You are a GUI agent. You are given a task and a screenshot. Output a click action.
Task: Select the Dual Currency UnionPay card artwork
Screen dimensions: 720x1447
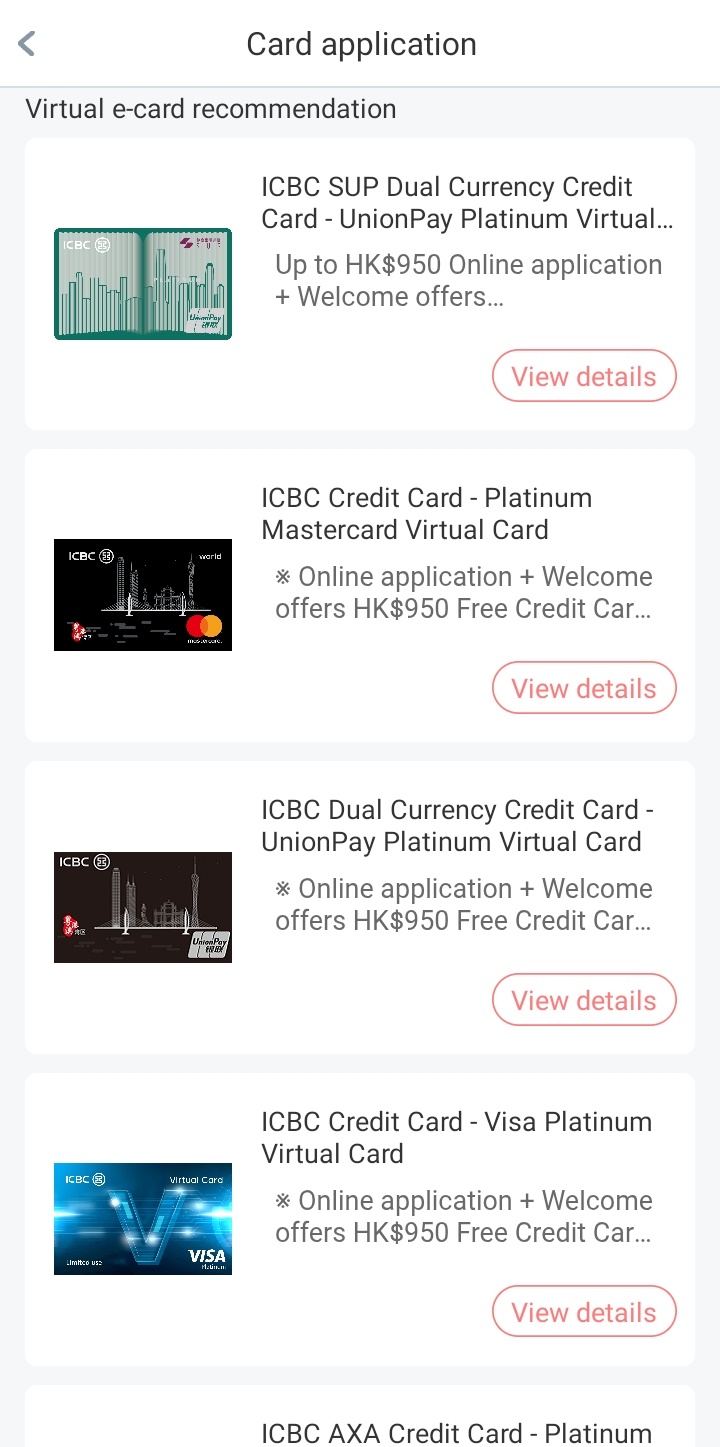pyautogui.click(x=142, y=906)
